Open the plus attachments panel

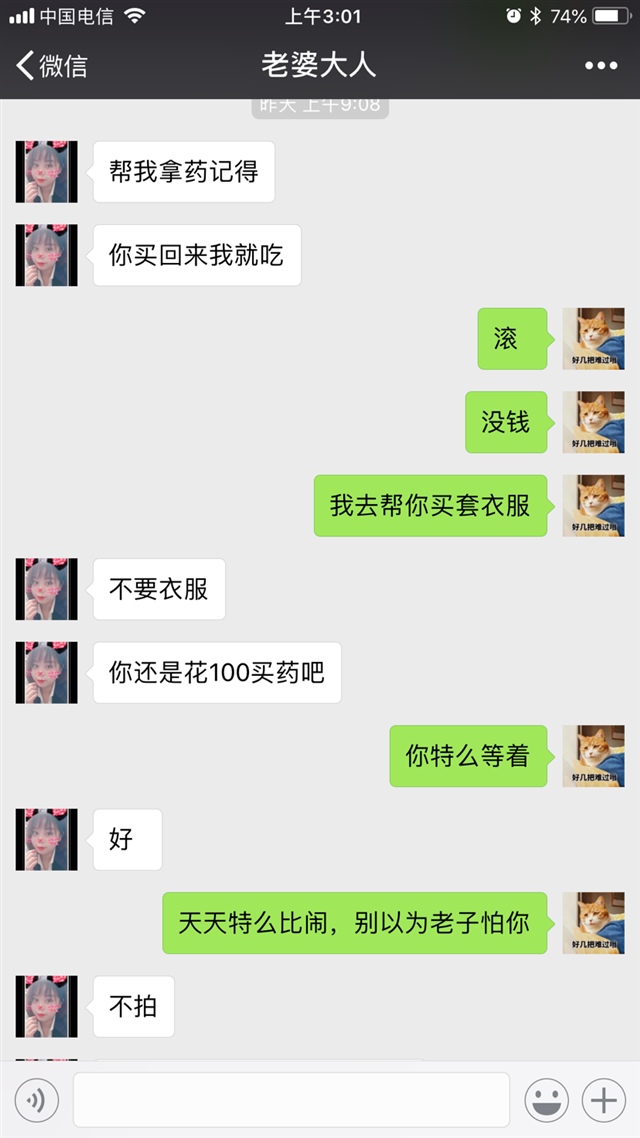(x=603, y=1101)
